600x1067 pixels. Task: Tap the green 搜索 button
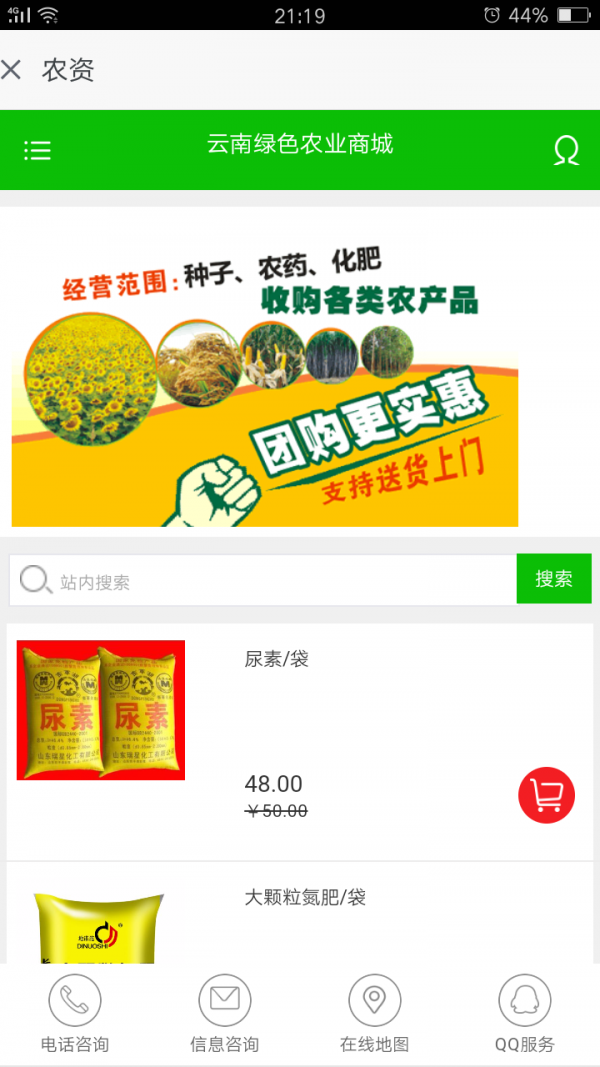(x=554, y=579)
